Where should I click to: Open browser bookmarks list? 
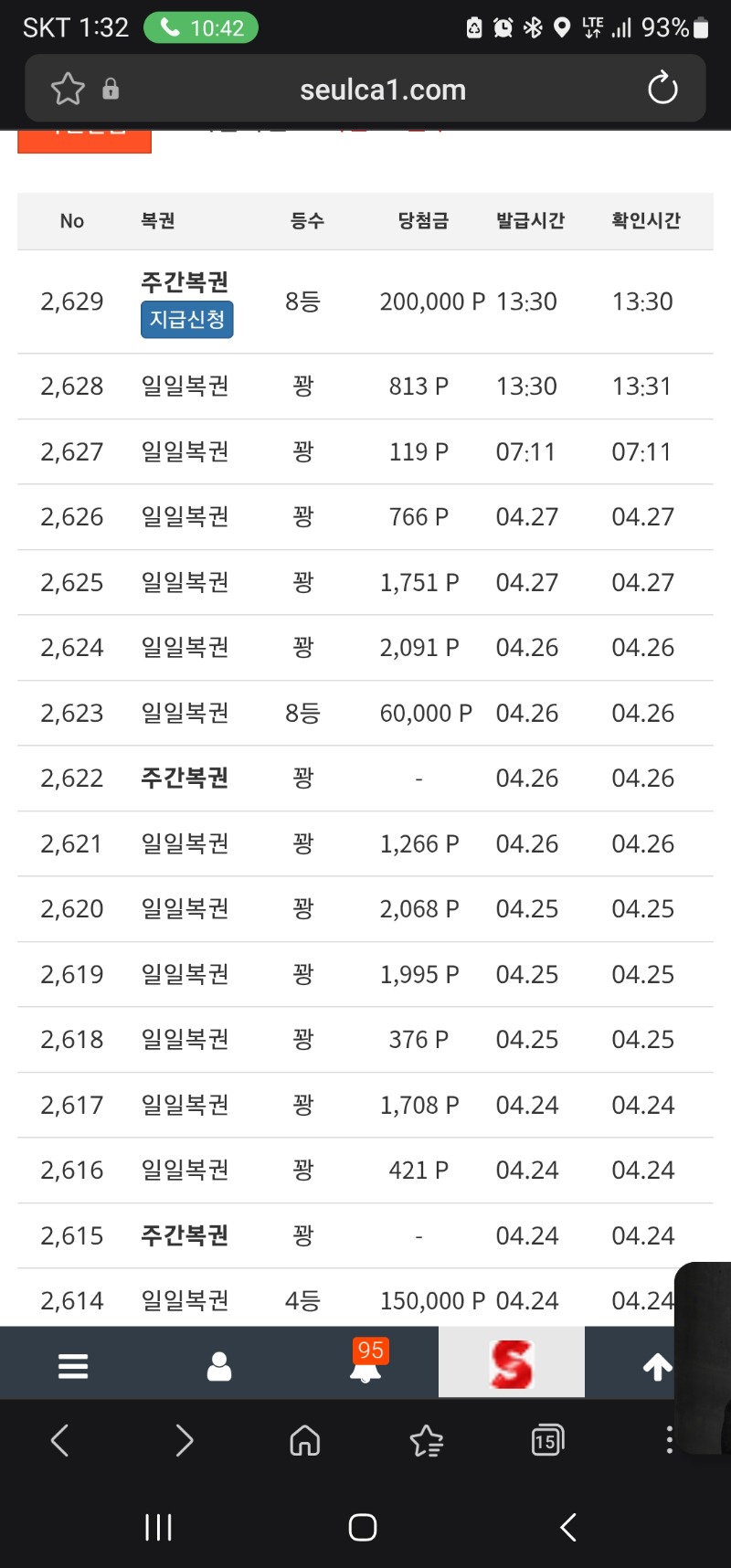(426, 1441)
